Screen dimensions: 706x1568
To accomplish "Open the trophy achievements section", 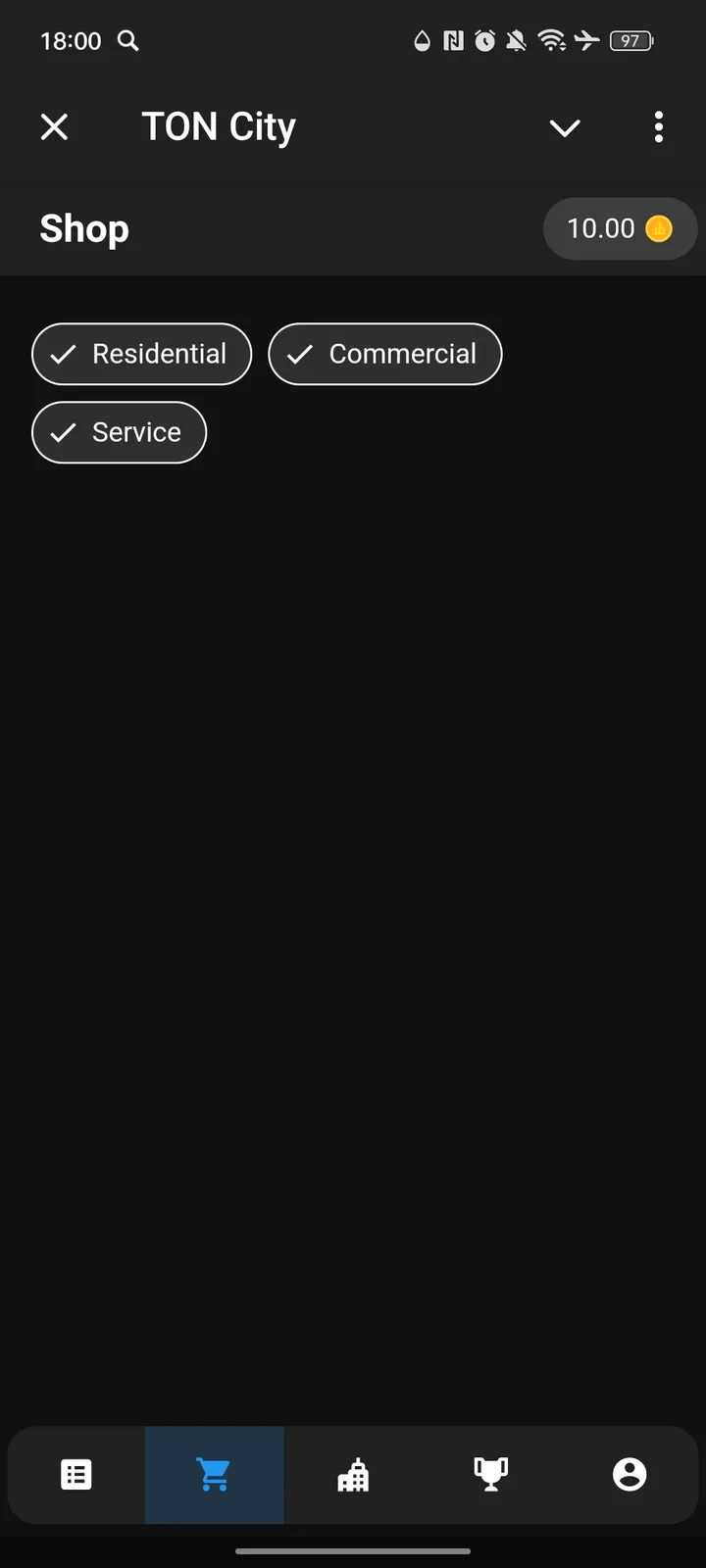I will pyautogui.click(x=490, y=1474).
